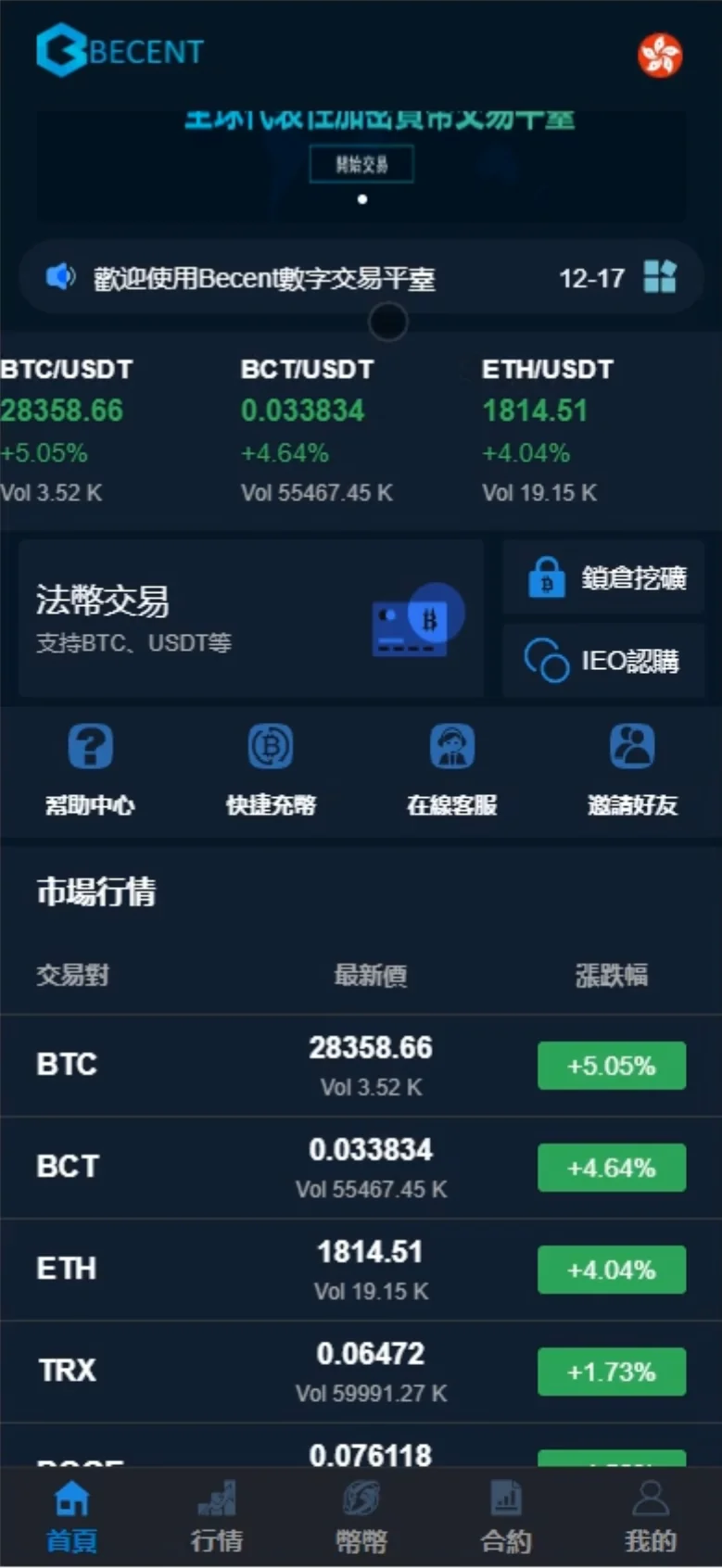Screen dimensions: 722x1568
Task: Tap the 開始交易 banner button
Action: (x=361, y=165)
